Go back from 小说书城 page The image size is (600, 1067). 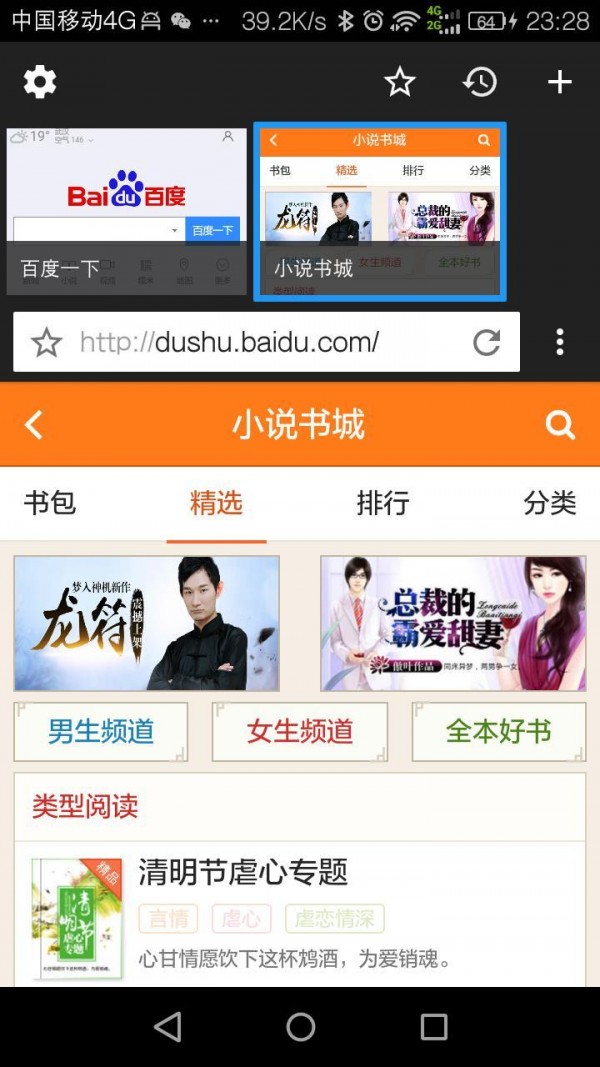coord(34,425)
